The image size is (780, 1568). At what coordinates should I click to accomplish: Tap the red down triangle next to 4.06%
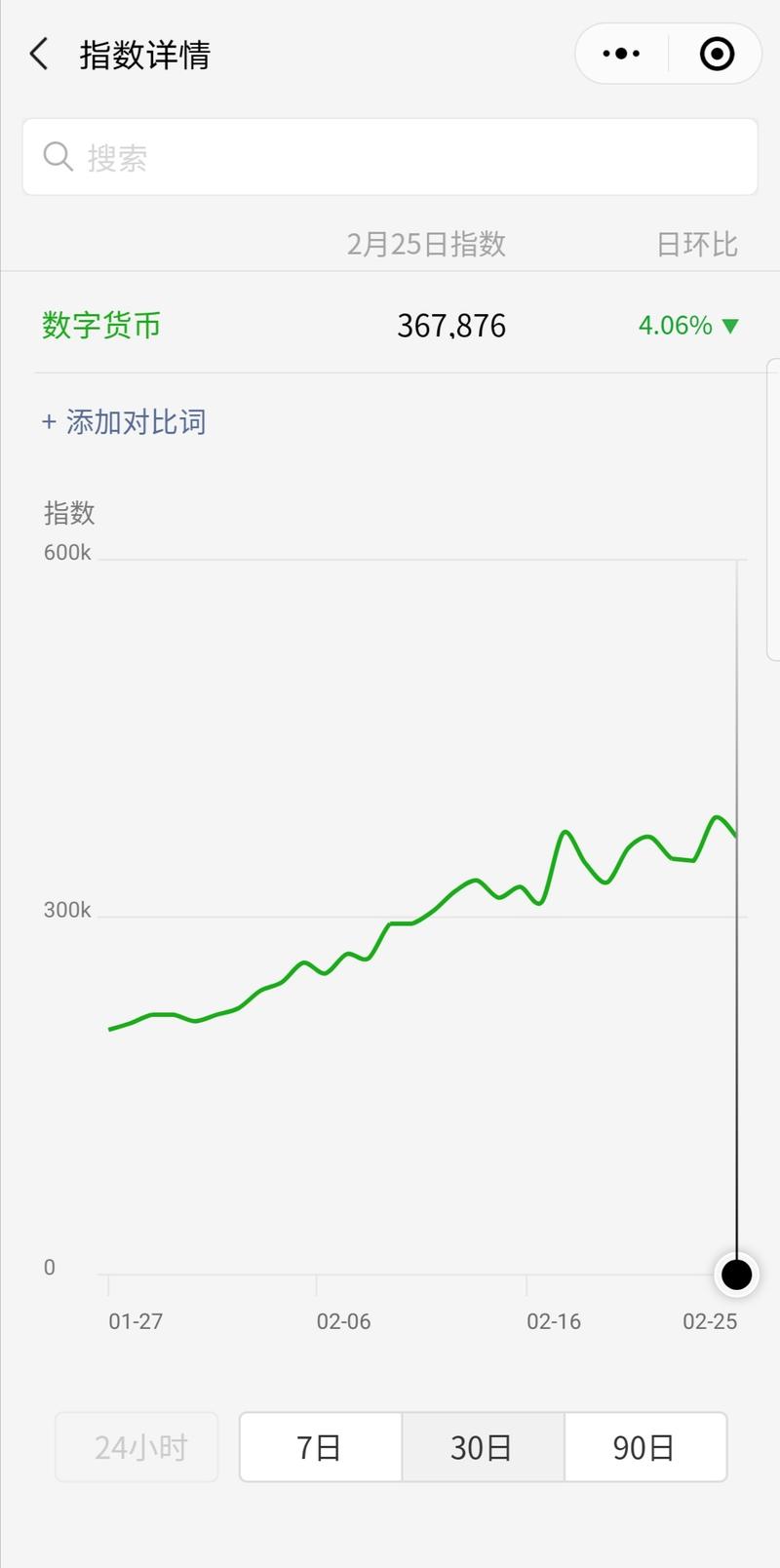point(730,326)
